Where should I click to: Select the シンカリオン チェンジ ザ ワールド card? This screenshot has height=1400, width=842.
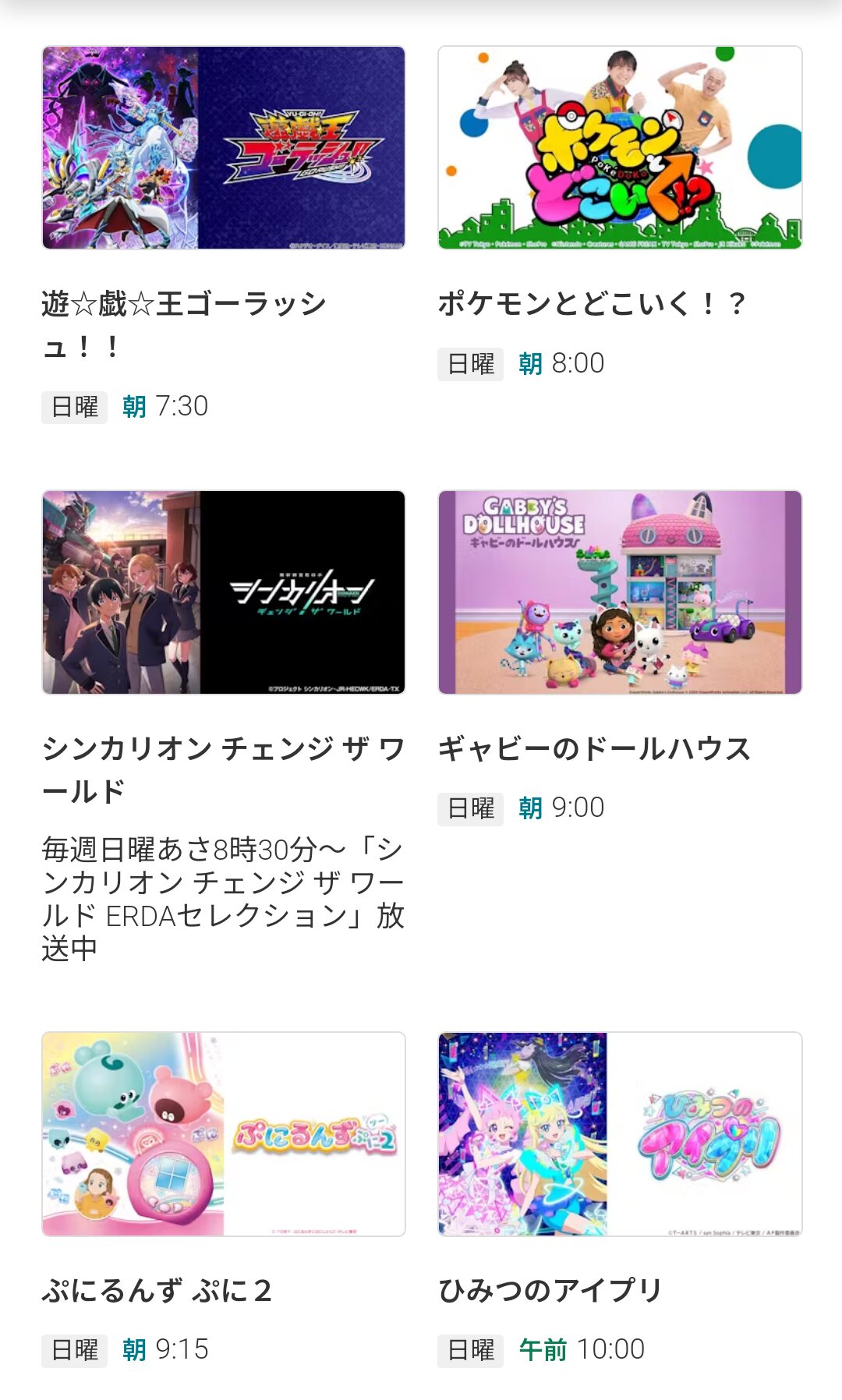click(223, 727)
